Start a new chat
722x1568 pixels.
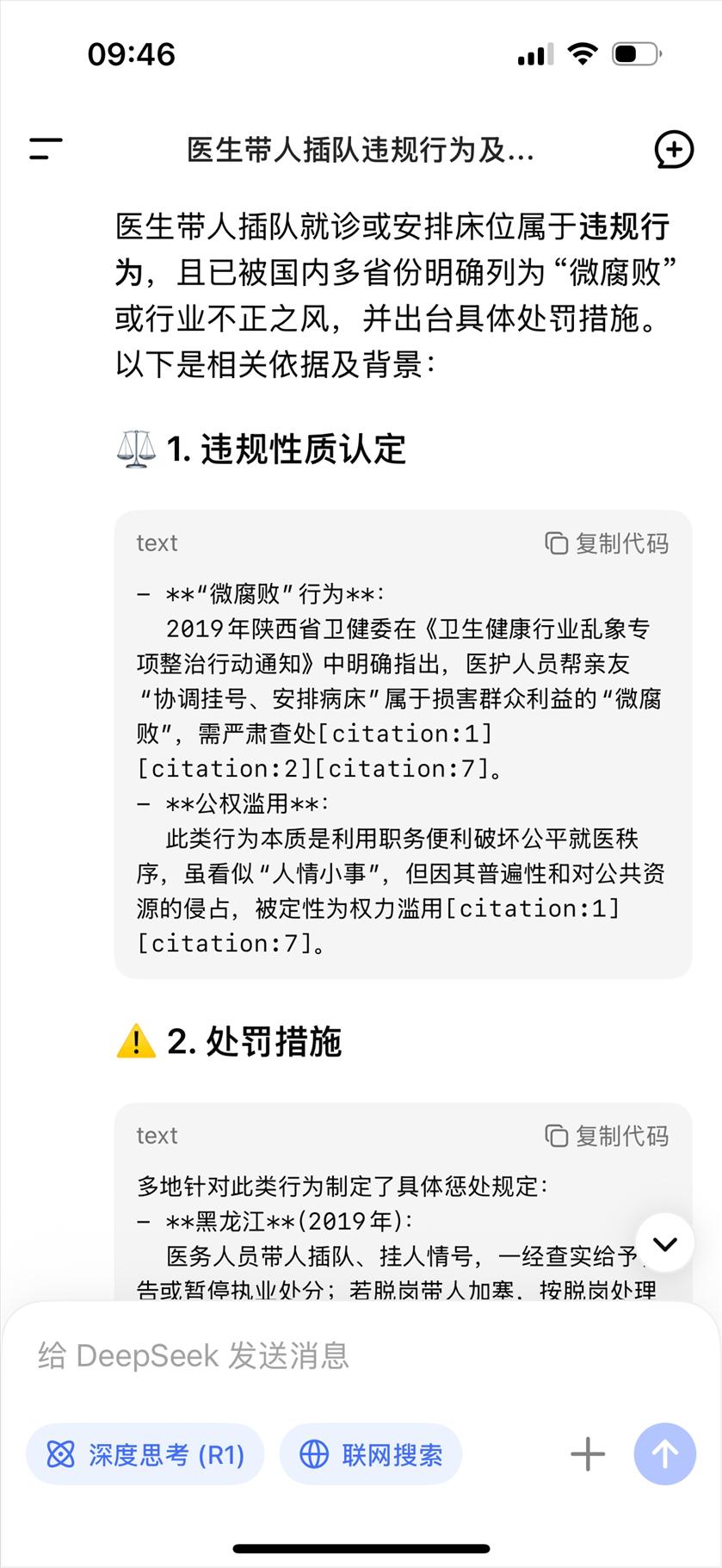(674, 150)
